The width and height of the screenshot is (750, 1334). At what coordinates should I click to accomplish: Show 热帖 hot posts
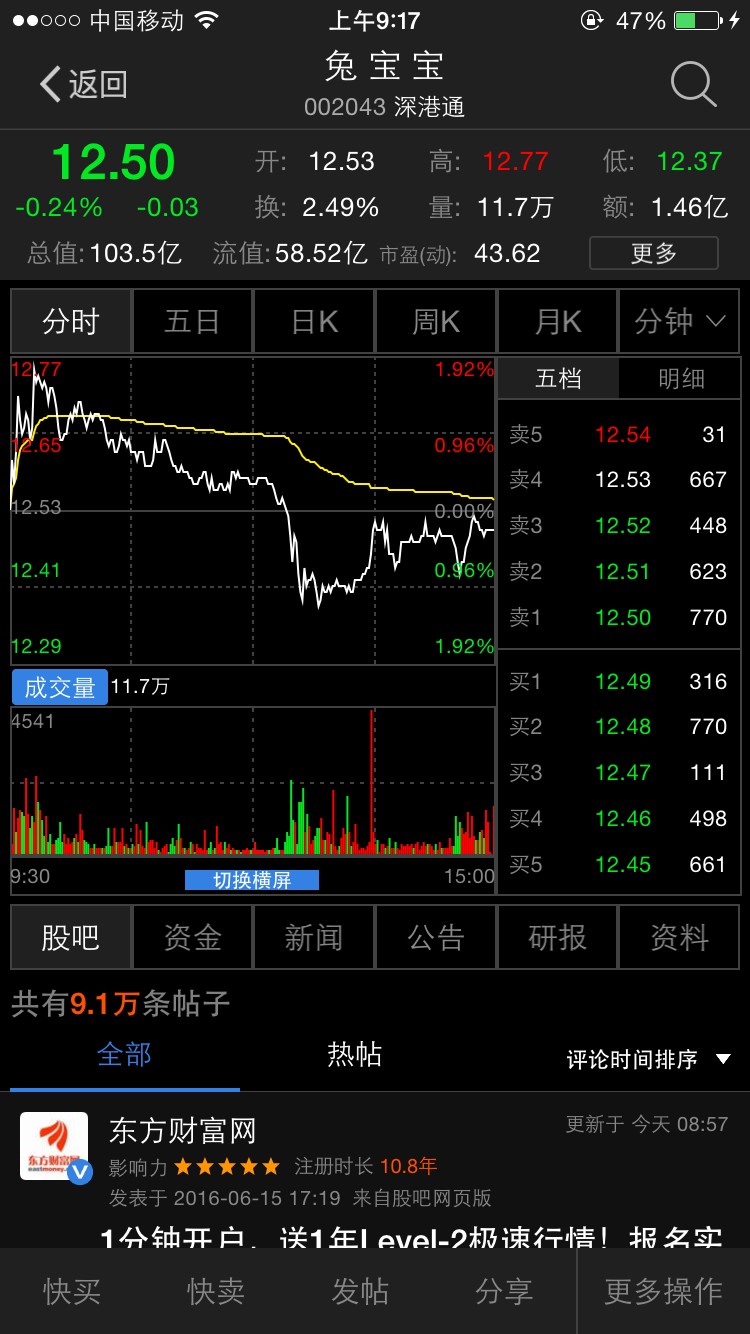355,1054
